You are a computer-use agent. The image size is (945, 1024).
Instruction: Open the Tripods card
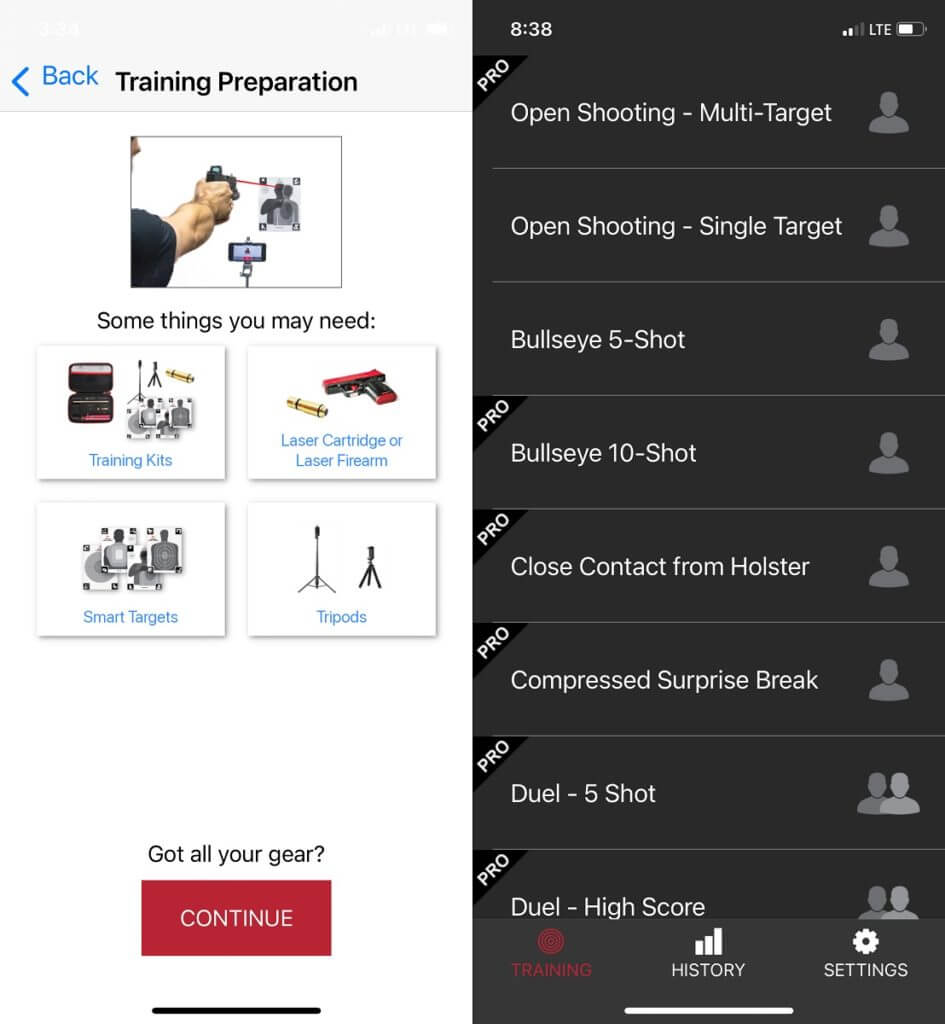(x=341, y=569)
